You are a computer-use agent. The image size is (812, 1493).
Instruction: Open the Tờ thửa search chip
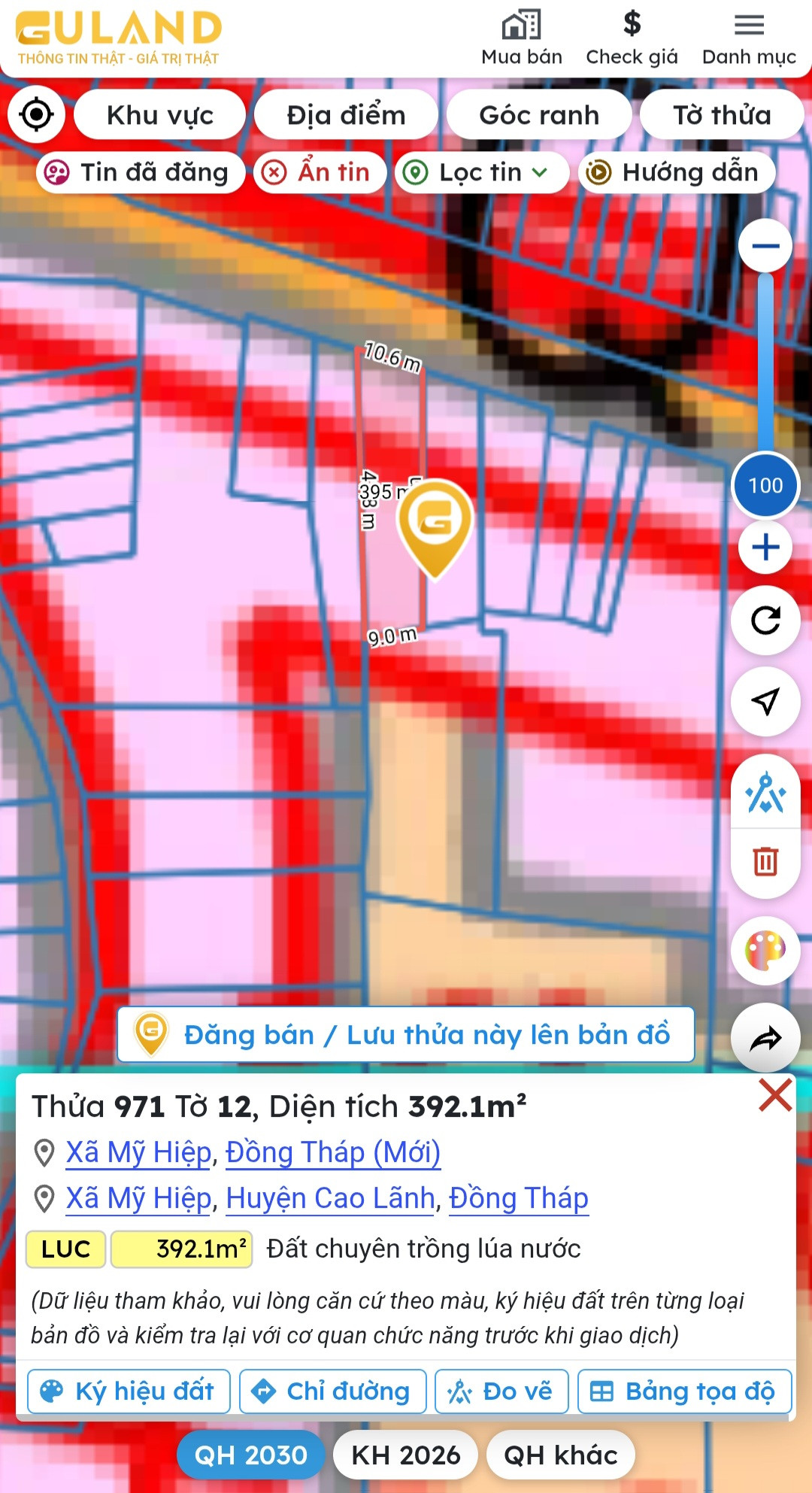point(722,115)
